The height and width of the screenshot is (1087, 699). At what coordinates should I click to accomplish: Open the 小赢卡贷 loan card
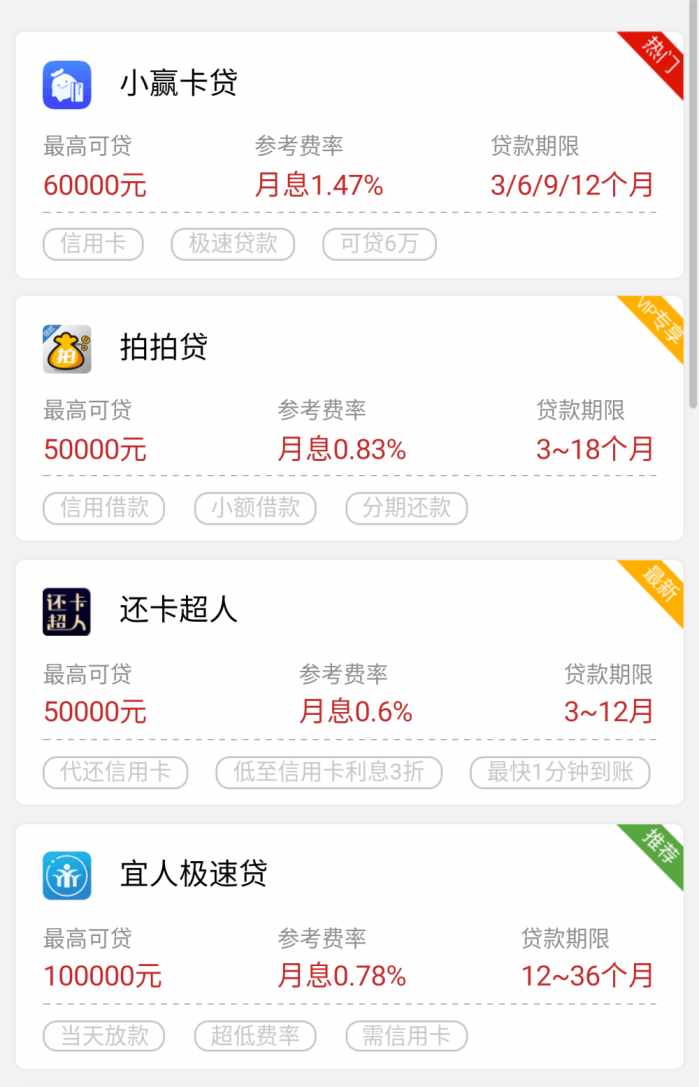click(349, 154)
